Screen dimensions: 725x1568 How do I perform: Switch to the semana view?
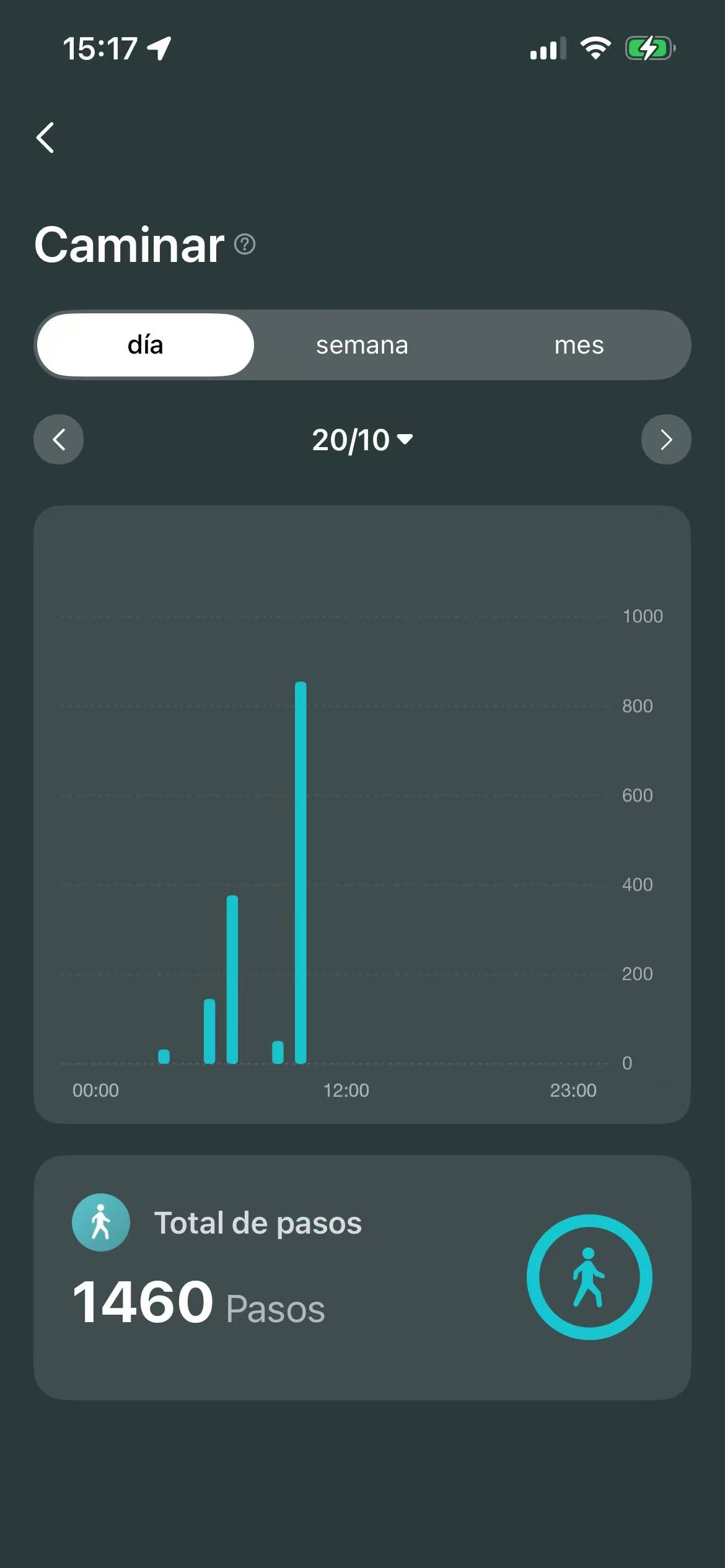click(362, 345)
